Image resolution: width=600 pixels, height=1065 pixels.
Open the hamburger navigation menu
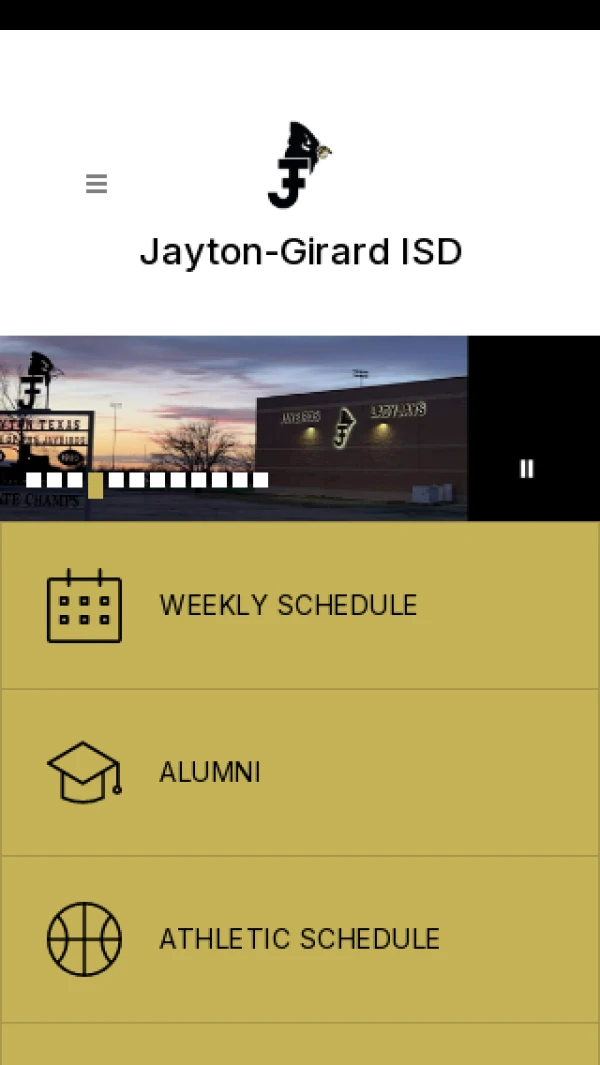coord(96,184)
